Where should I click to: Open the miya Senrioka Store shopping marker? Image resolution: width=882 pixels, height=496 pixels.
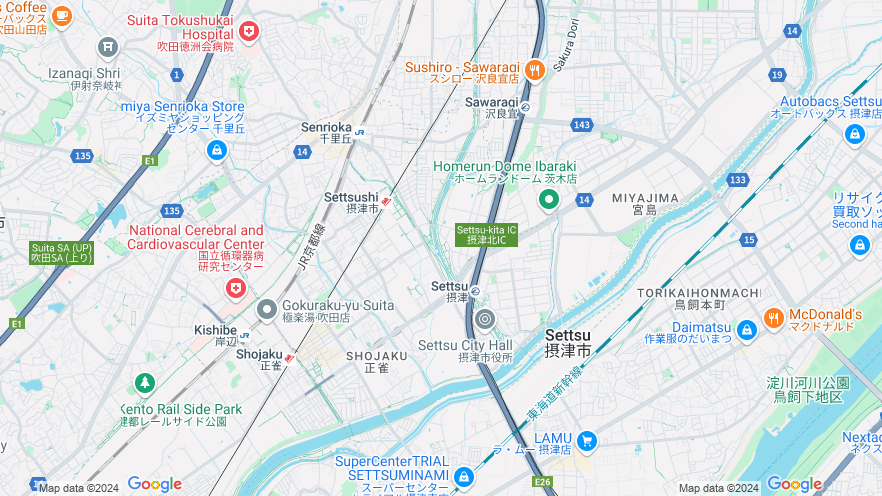pos(214,150)
